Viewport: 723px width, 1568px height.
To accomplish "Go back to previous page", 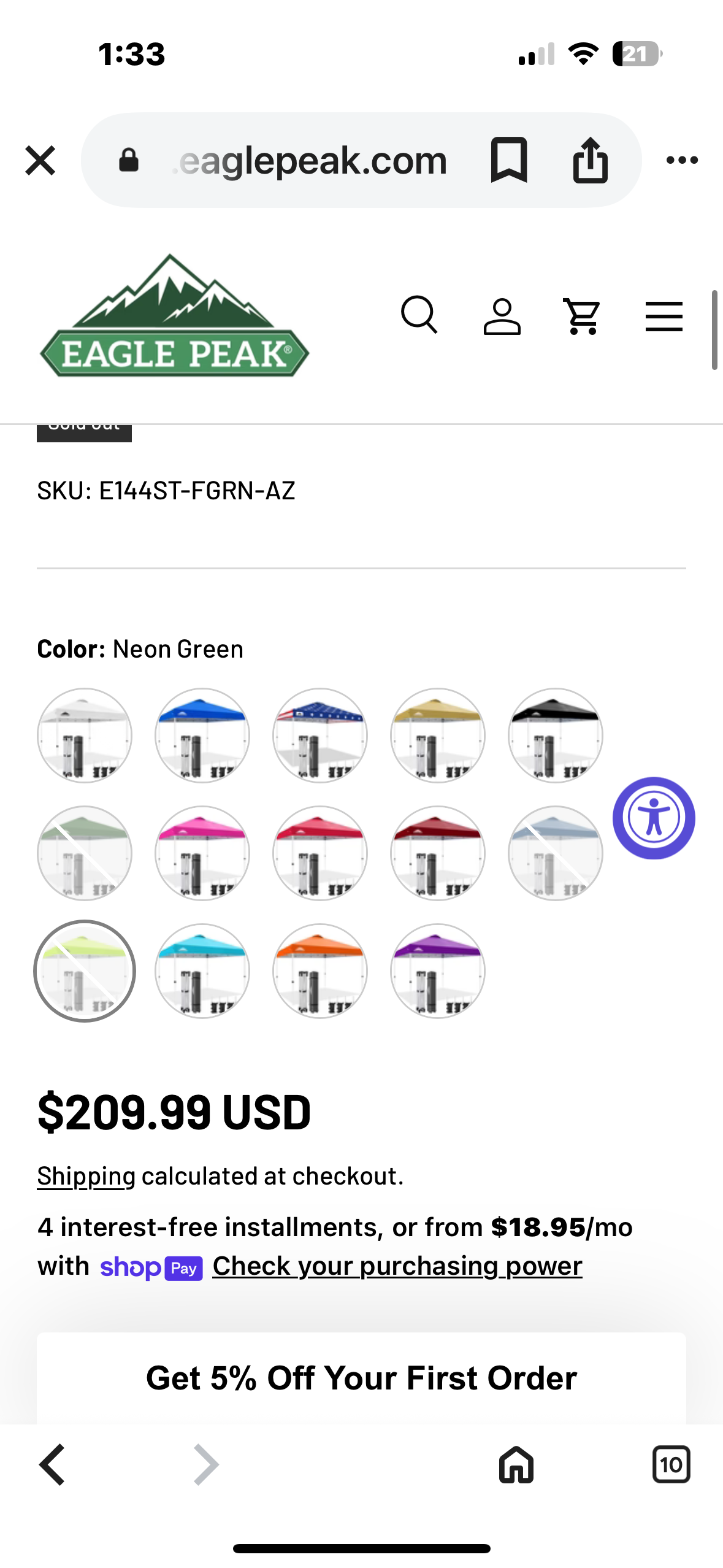I will pos(53,1464).
